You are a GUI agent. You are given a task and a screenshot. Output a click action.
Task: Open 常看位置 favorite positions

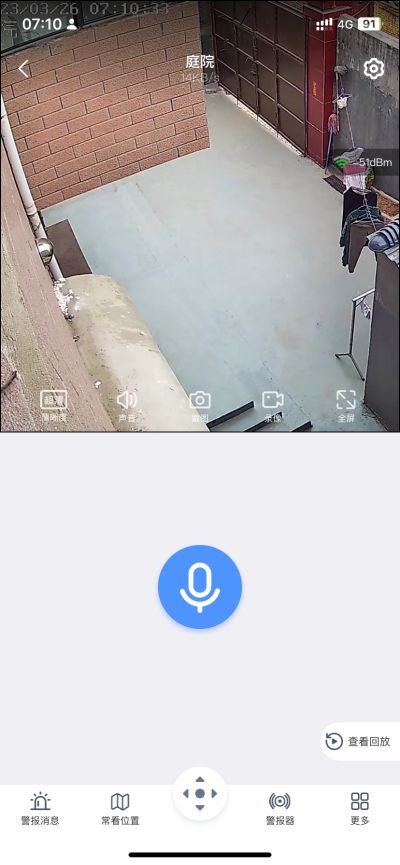pyautogui.click(x=120, y=809)
